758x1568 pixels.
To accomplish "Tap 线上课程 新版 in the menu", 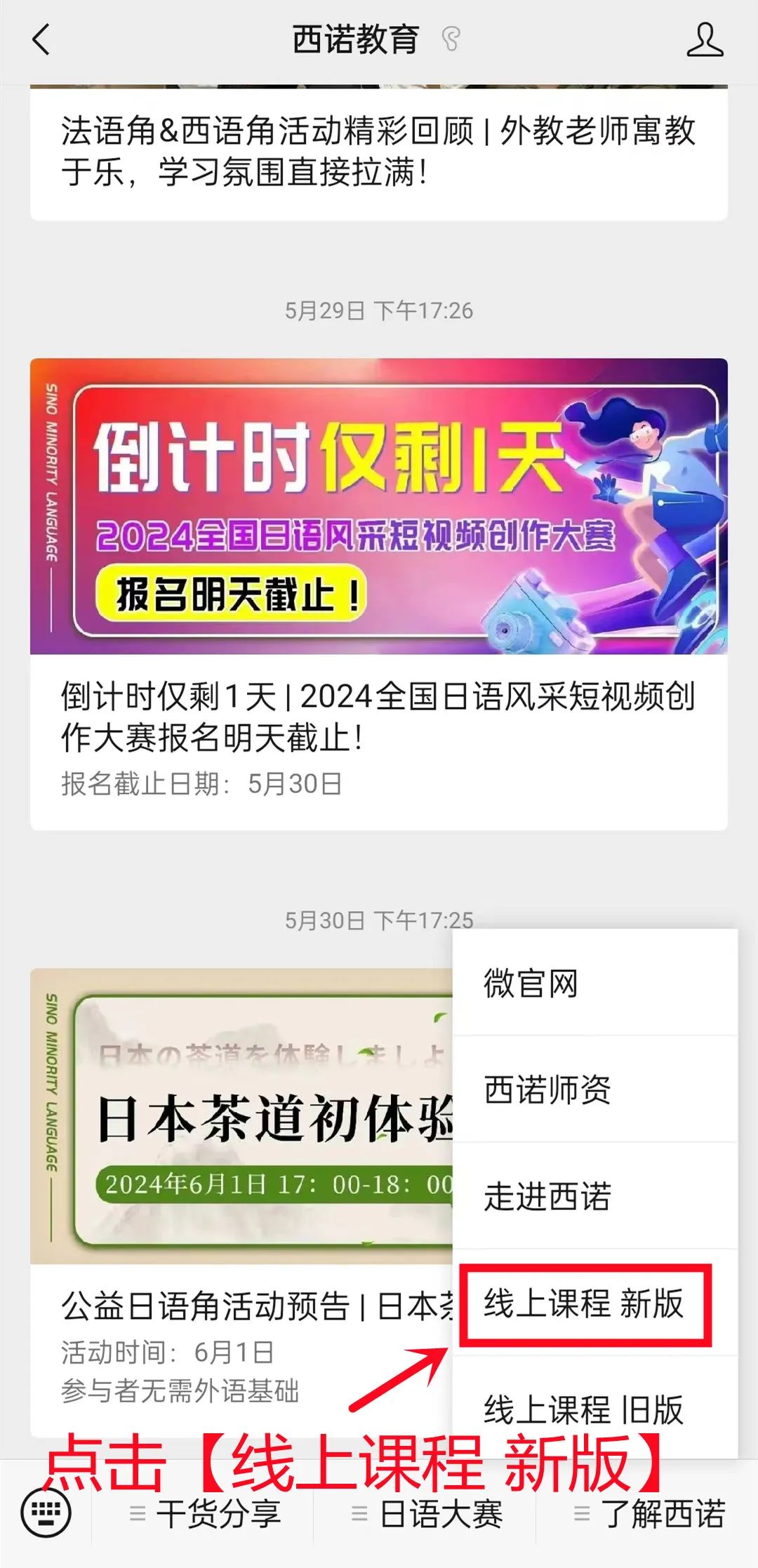I will click(x=585, y=1304).
